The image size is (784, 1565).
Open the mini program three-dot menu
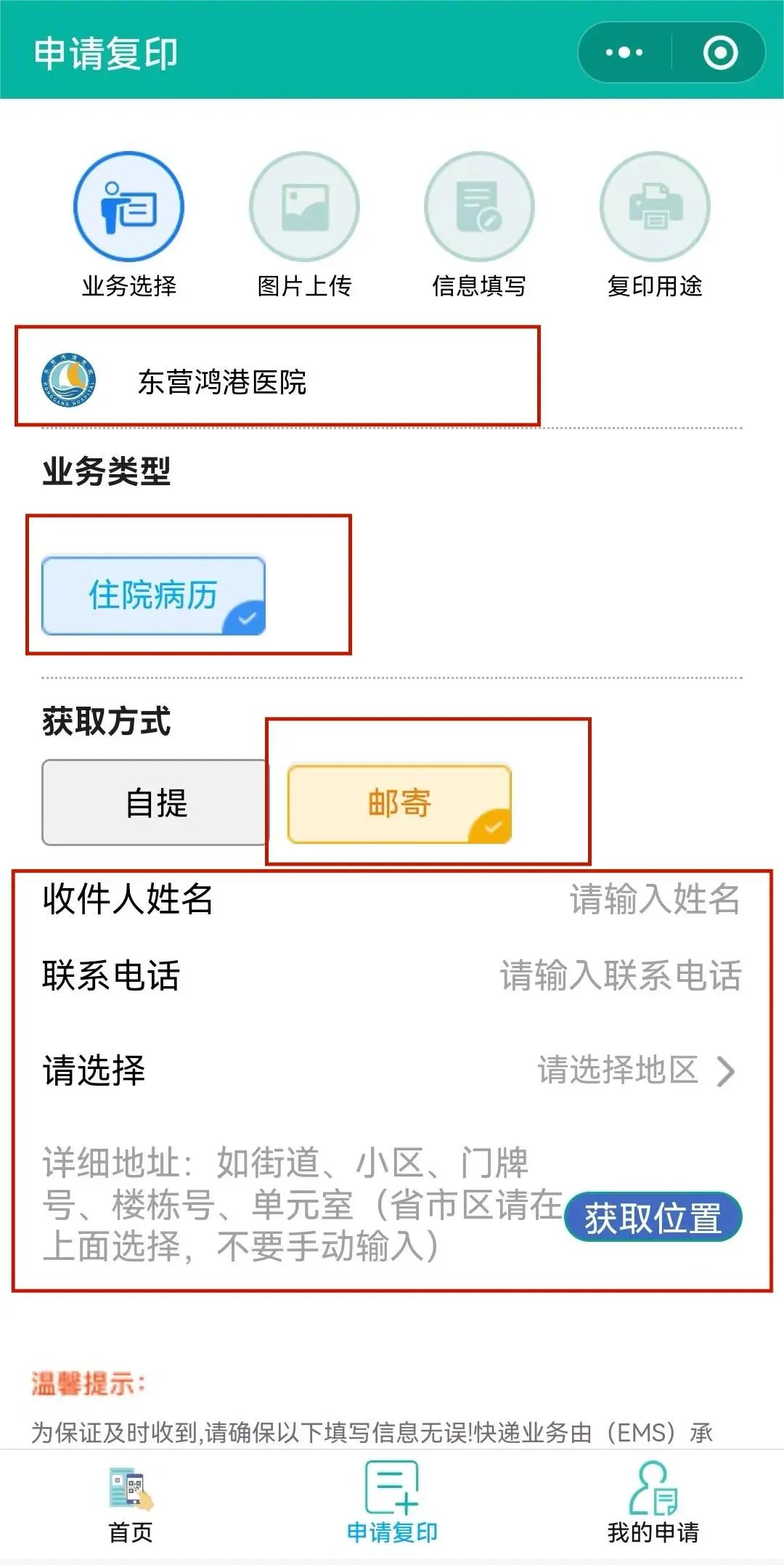pos(624,52)
